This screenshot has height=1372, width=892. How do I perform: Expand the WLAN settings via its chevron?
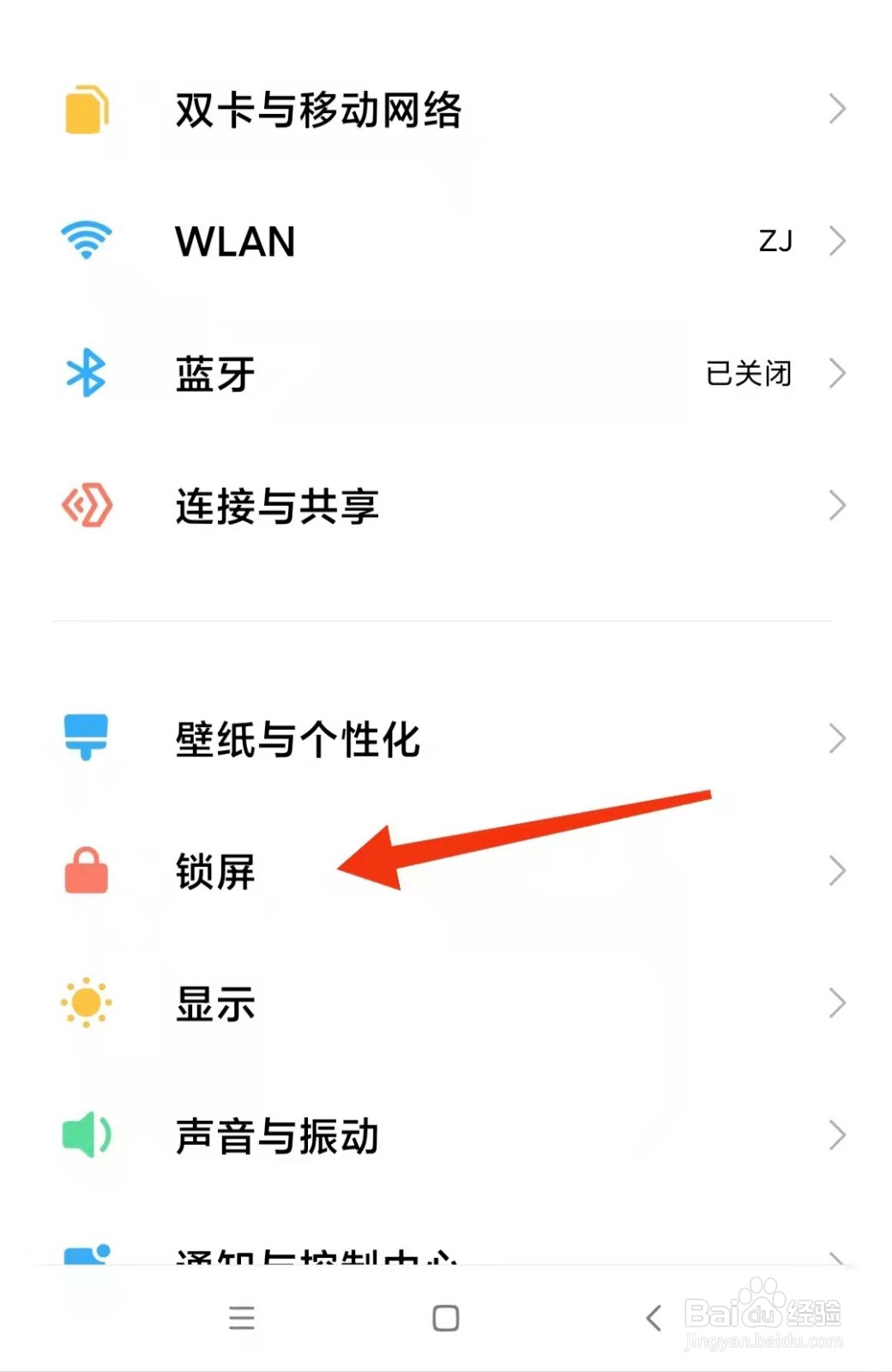tap(836, 241)
